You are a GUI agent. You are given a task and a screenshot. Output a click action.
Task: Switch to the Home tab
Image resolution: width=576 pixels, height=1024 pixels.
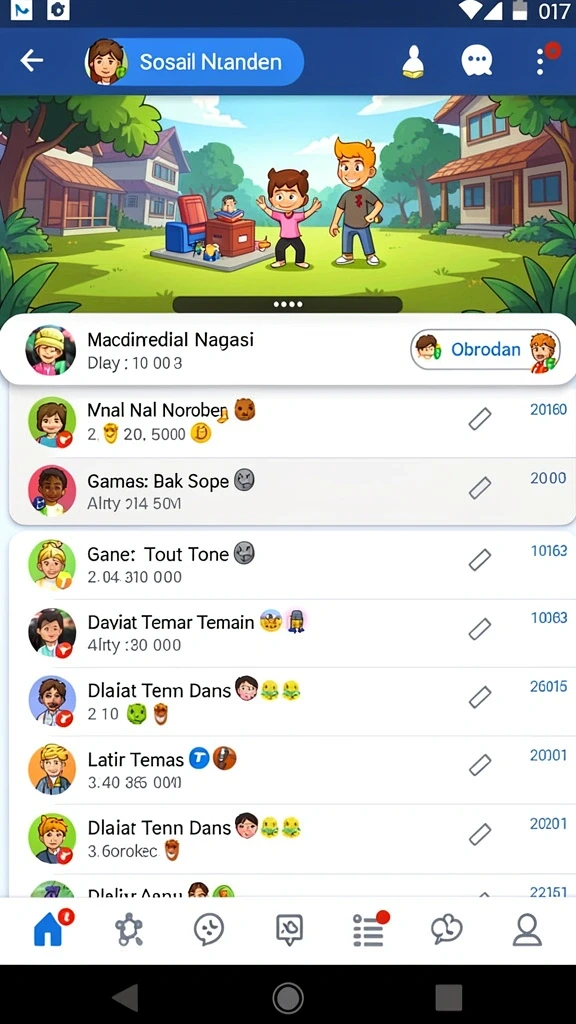(49, 929)
